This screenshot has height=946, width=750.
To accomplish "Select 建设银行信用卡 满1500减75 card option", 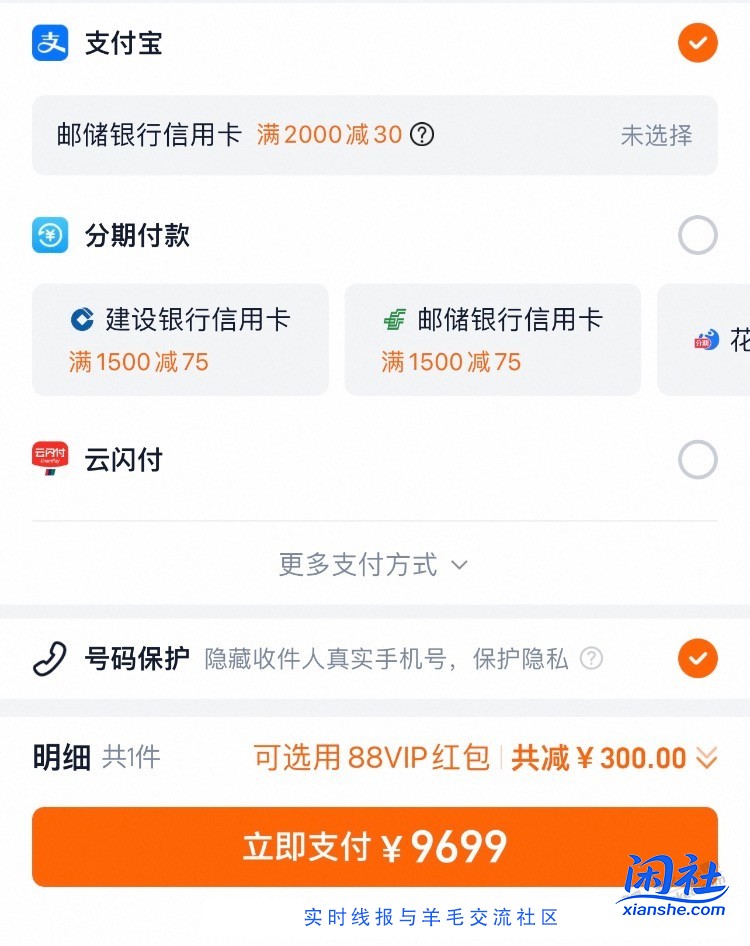I will (180, 340).
